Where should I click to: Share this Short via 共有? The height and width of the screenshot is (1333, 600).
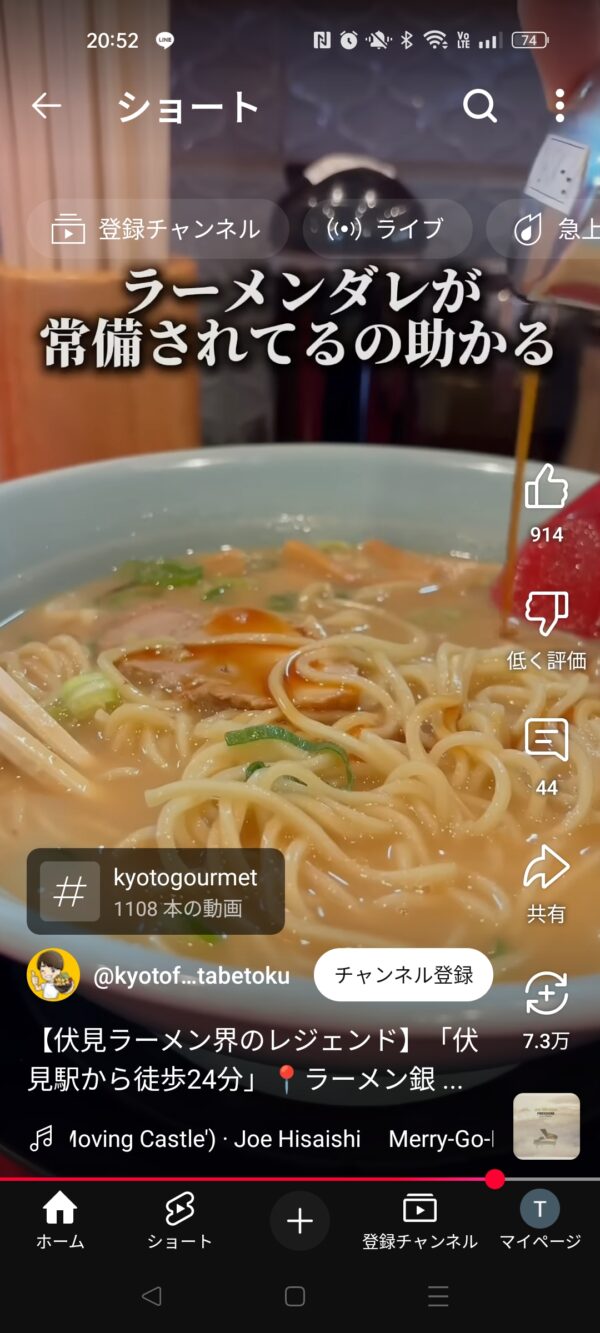[x=546, y=869]
